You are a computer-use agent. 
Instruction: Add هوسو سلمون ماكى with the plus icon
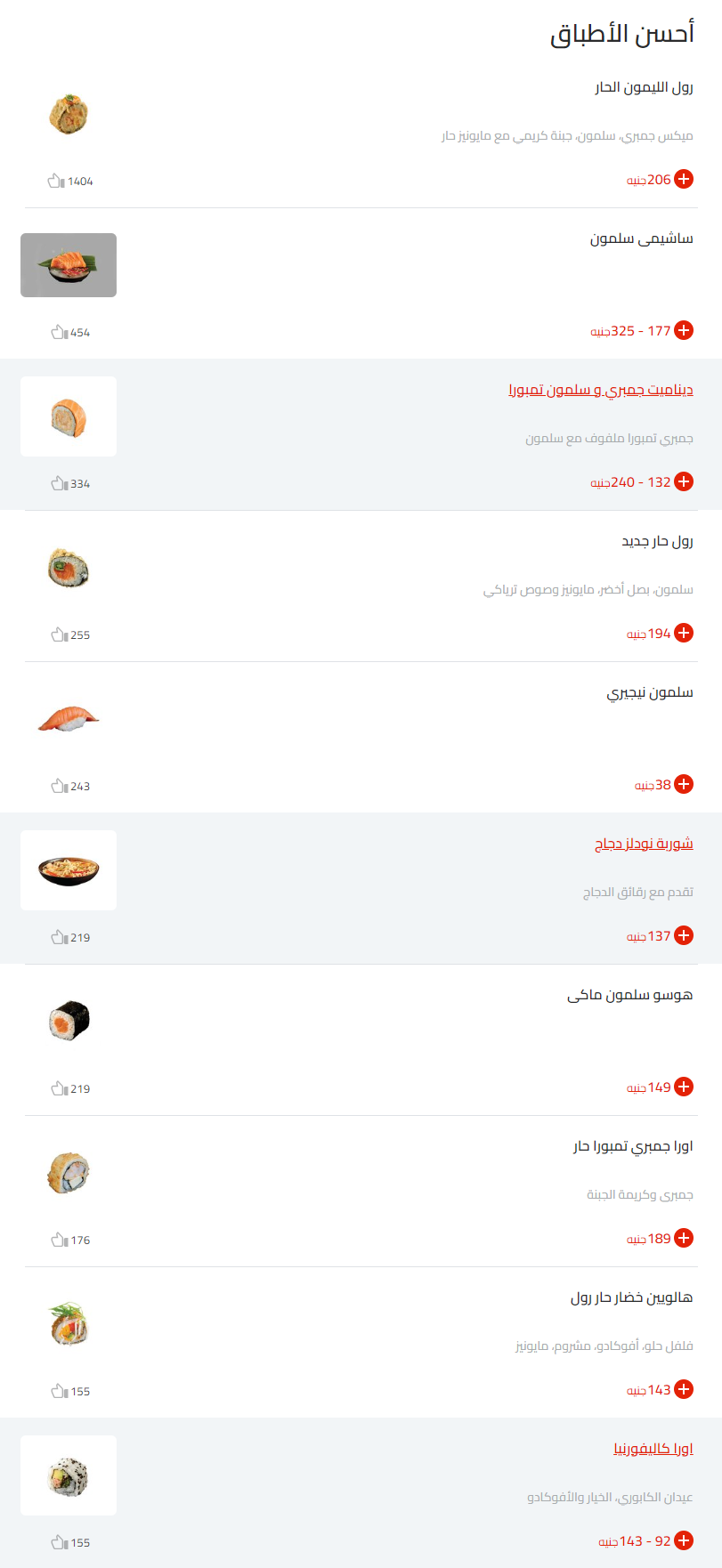[684, 1087]
